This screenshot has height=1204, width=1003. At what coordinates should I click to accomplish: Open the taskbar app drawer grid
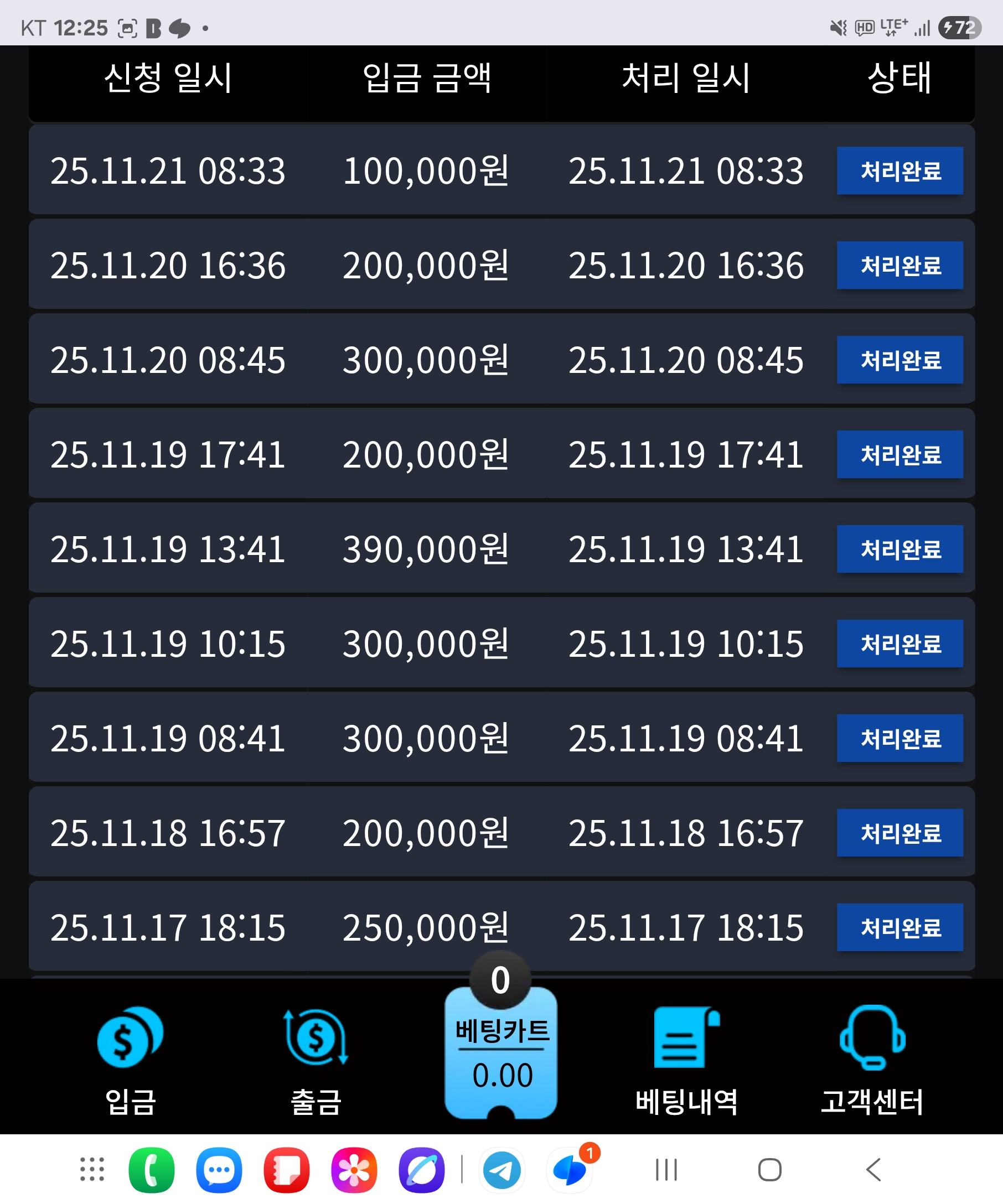click(92, 1169)
